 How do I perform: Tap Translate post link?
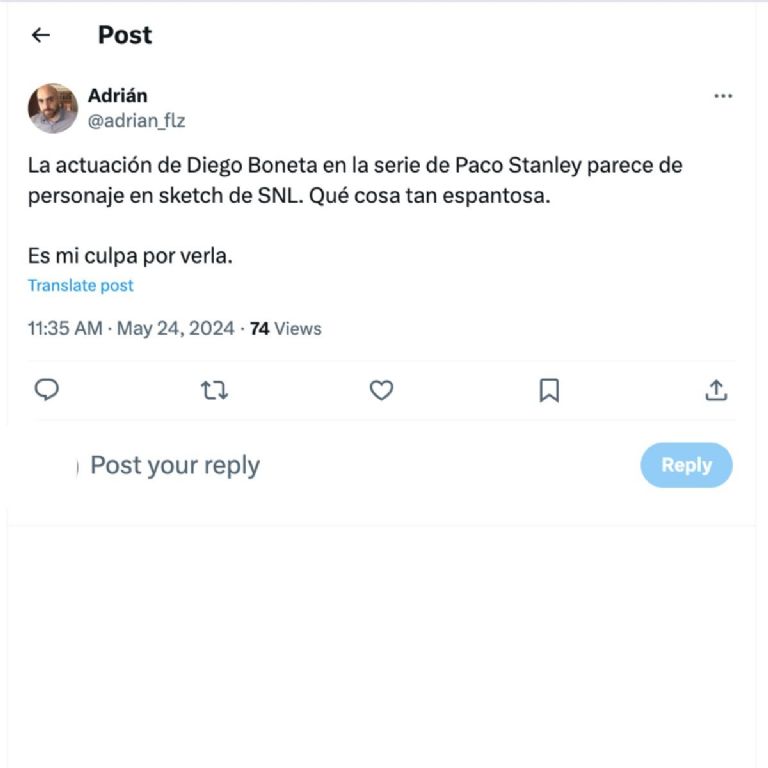(x=81, y=285)
